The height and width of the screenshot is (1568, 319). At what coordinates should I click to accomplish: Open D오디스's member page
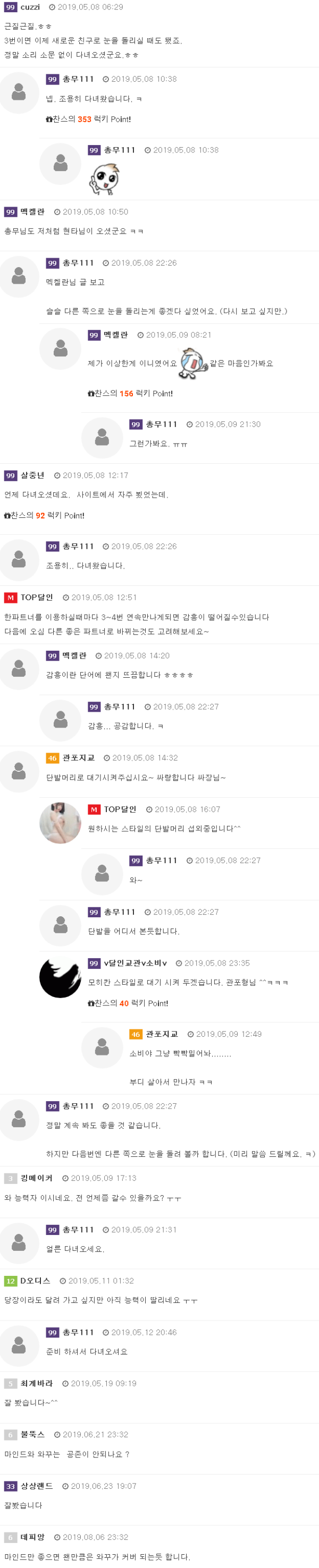35,1281
